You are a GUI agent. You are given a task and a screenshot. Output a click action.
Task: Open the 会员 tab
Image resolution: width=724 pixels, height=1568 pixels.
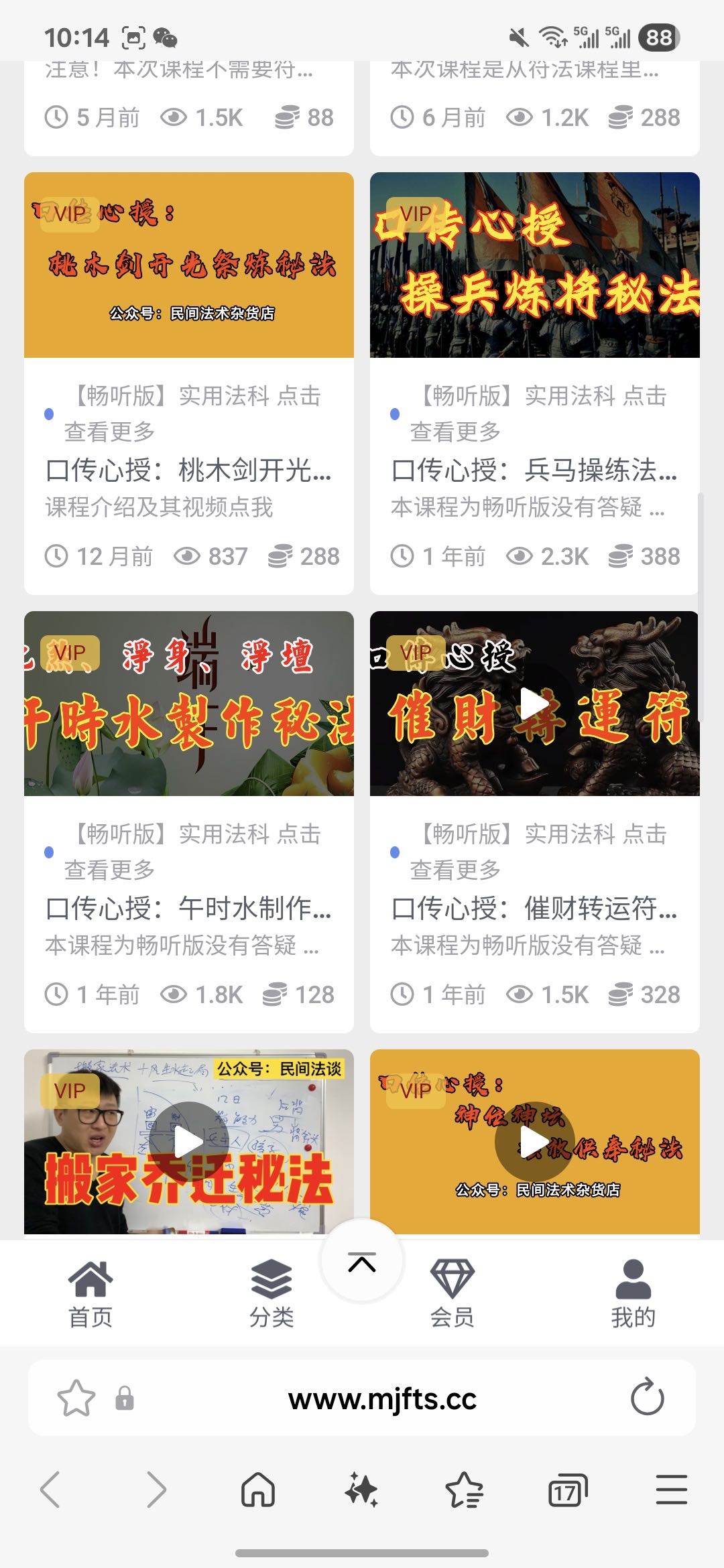[x=452, y=1293]
